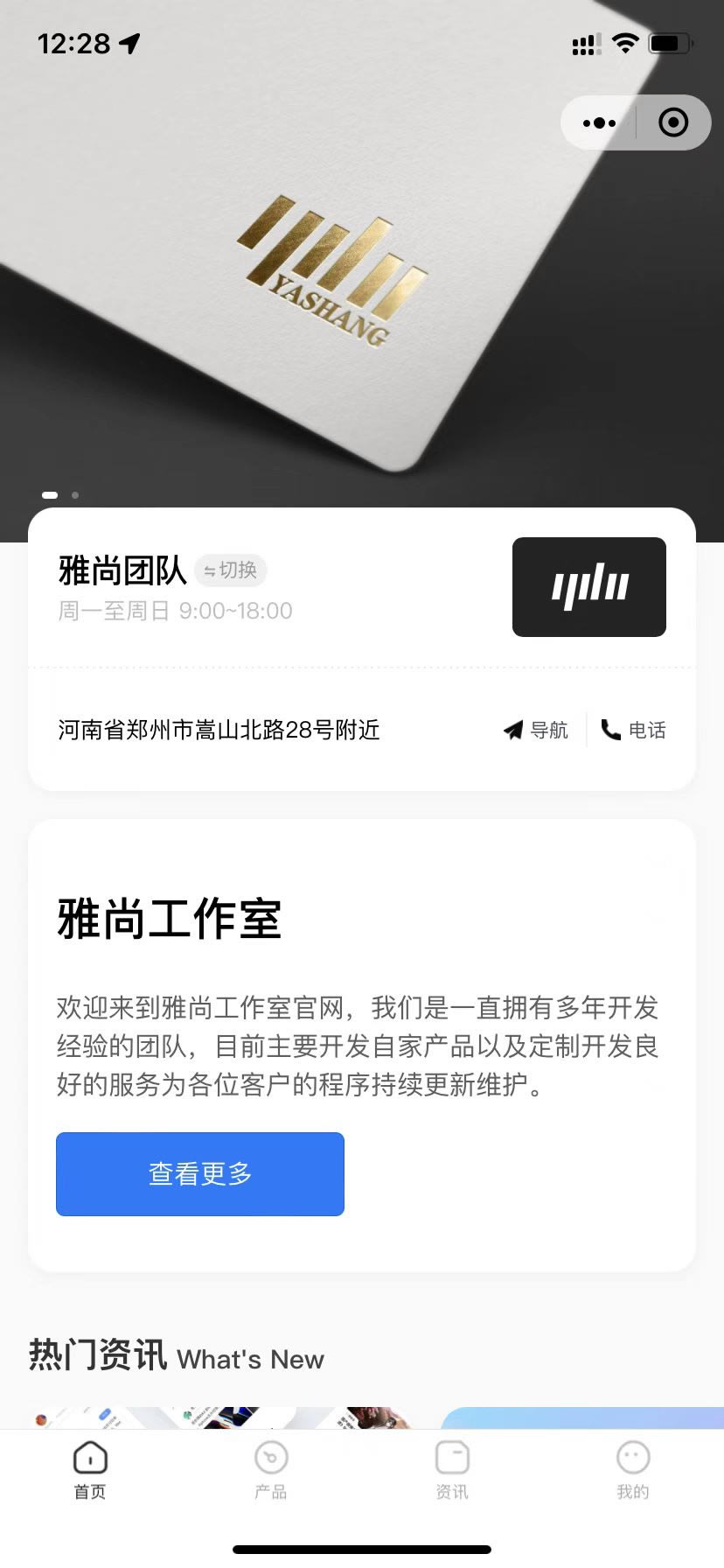Screen dimensions: 724x1568
Task: Close the mini program via circle button
Action: (672, 122)
